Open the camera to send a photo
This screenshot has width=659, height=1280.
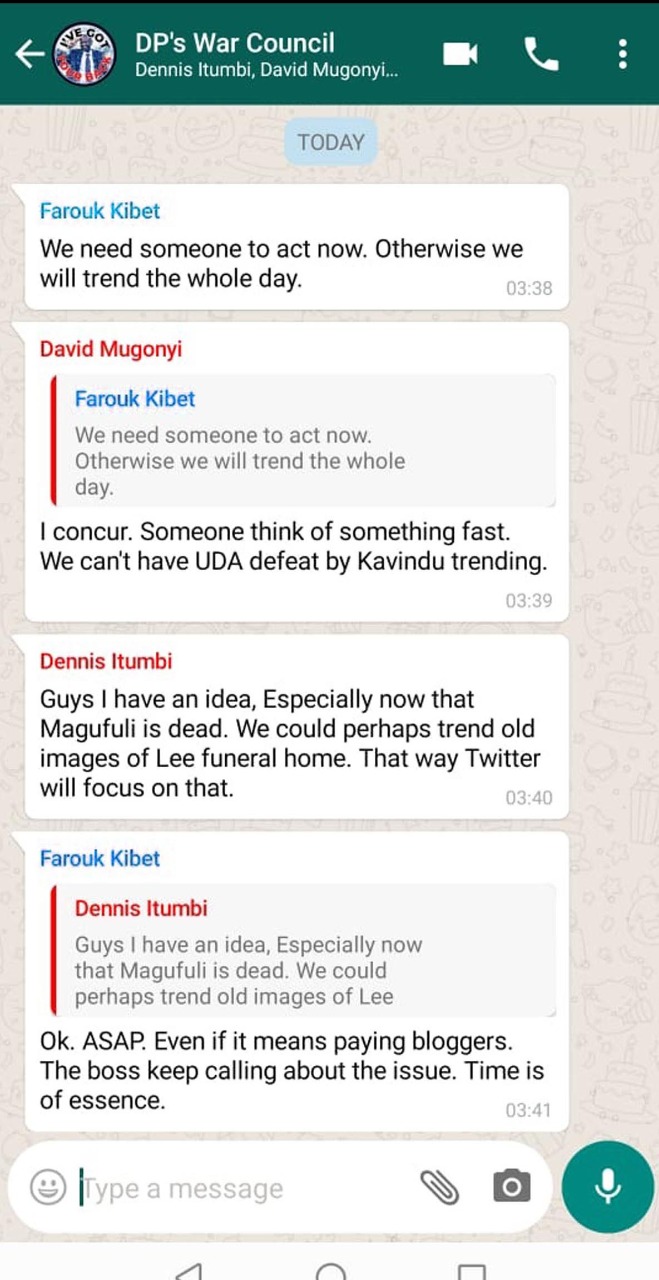[511, 1187]
